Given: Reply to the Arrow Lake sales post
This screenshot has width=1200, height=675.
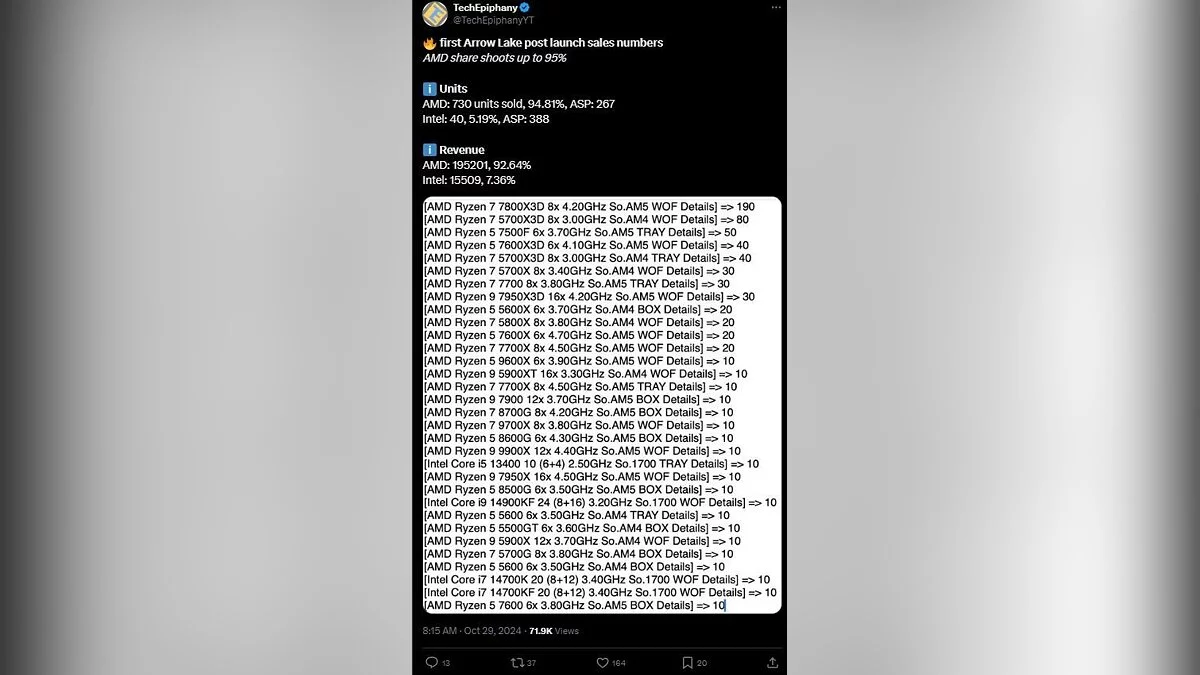Looking at the screenshot, I should [432, 662].
